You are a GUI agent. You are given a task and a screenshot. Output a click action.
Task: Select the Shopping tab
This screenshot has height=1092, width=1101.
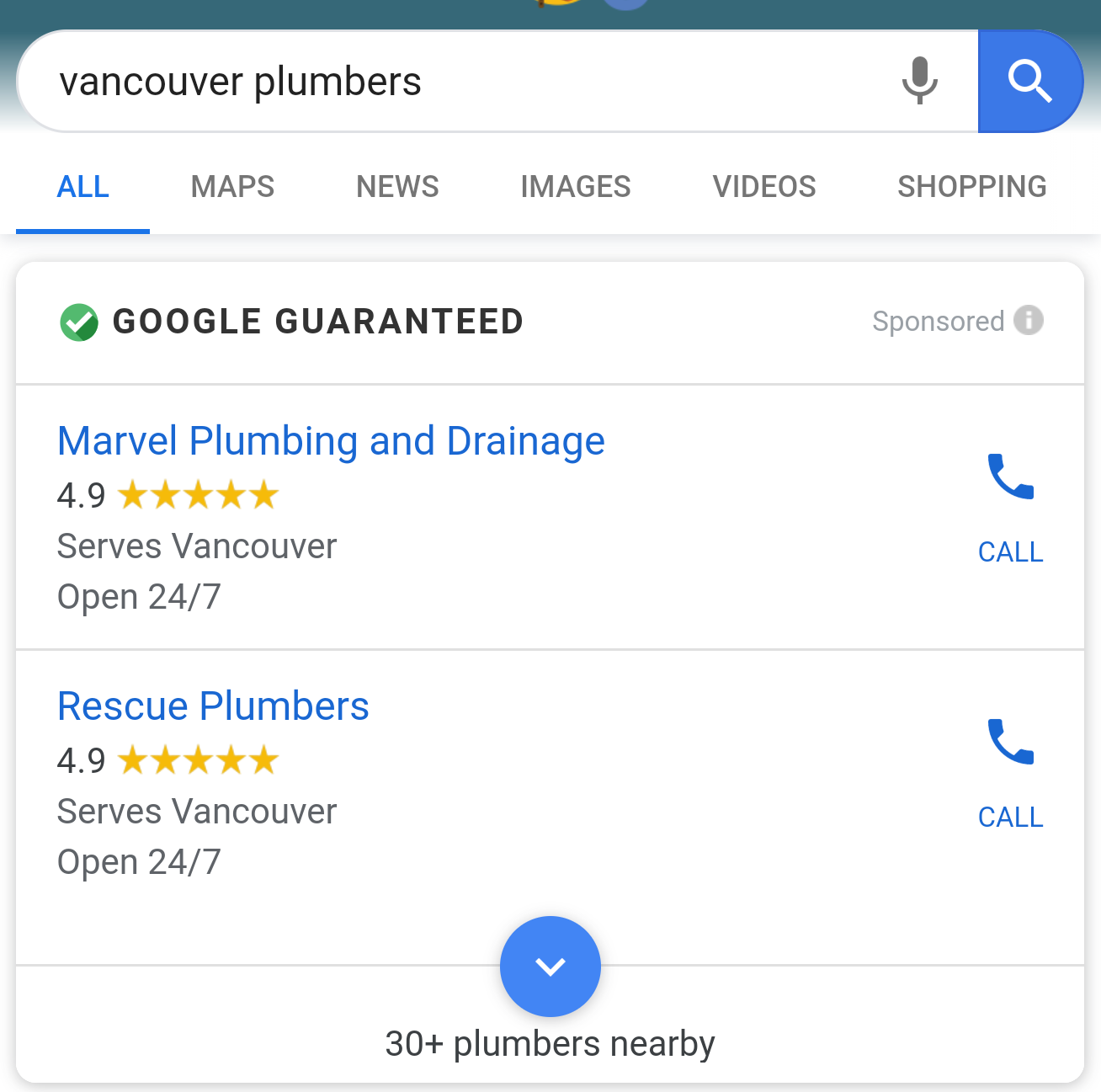pyautogui.click(x=971, y=186)
